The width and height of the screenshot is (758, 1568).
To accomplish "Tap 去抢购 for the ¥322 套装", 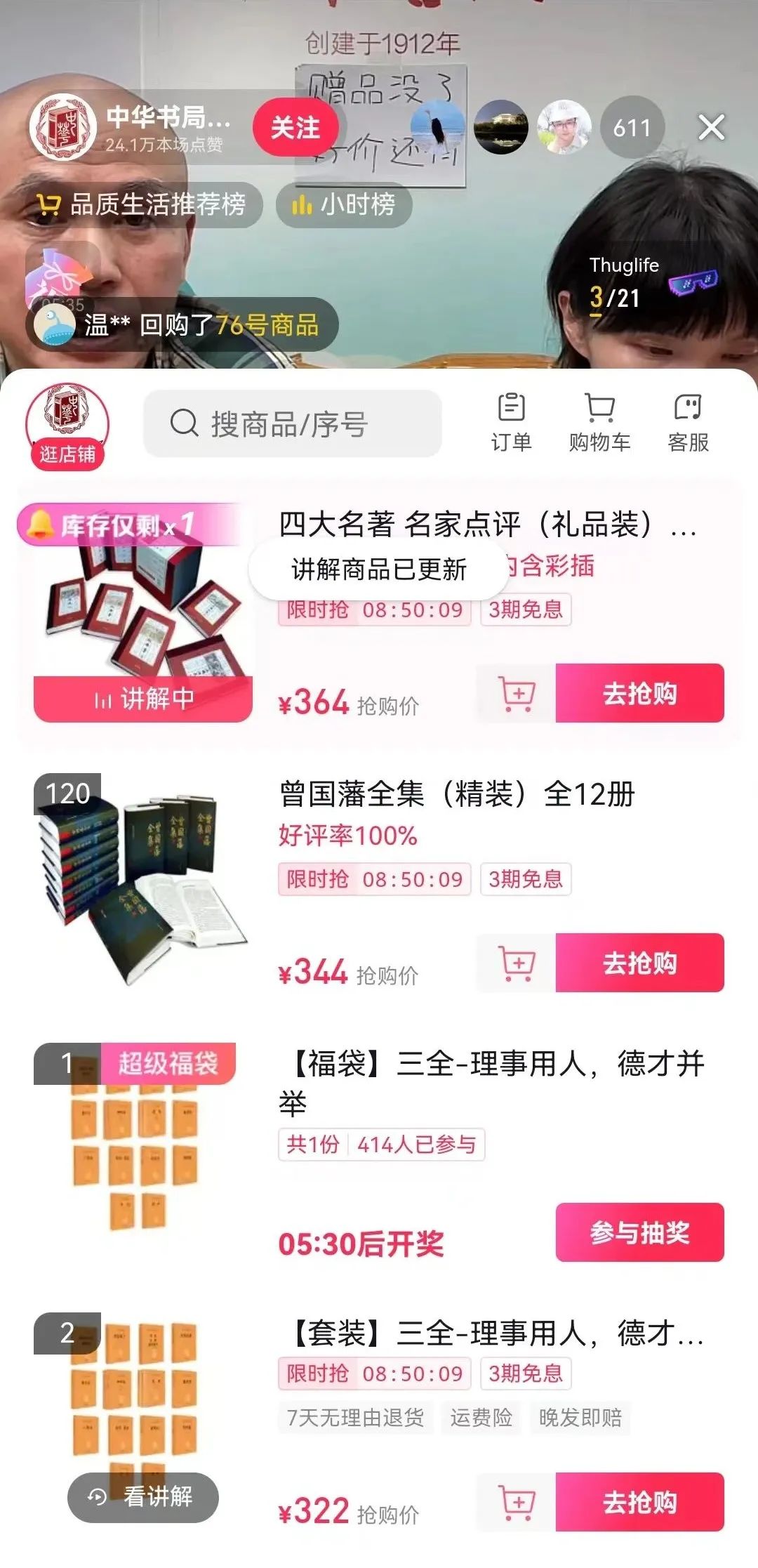I will [x=639, y=1502].
